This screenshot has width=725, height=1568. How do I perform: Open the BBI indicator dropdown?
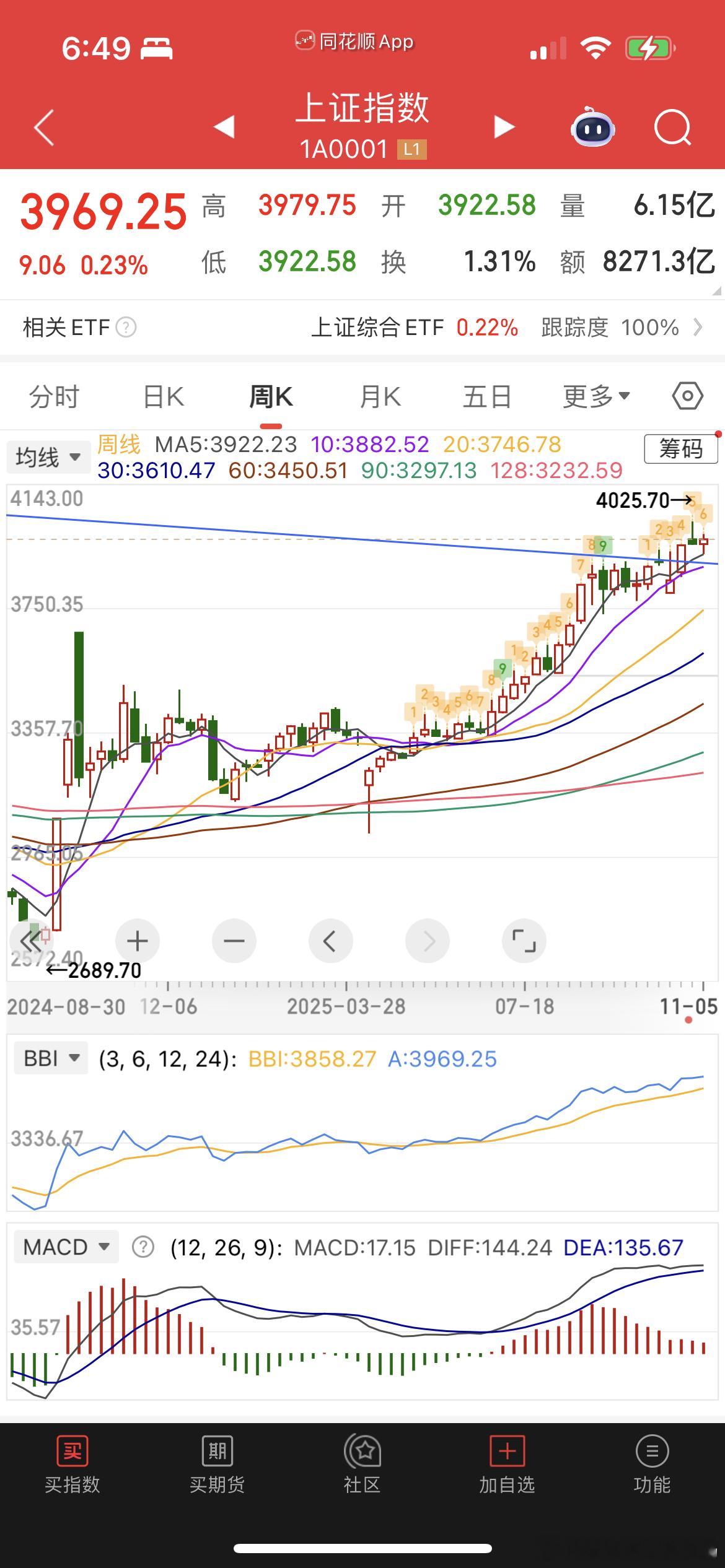(51, 1058)
